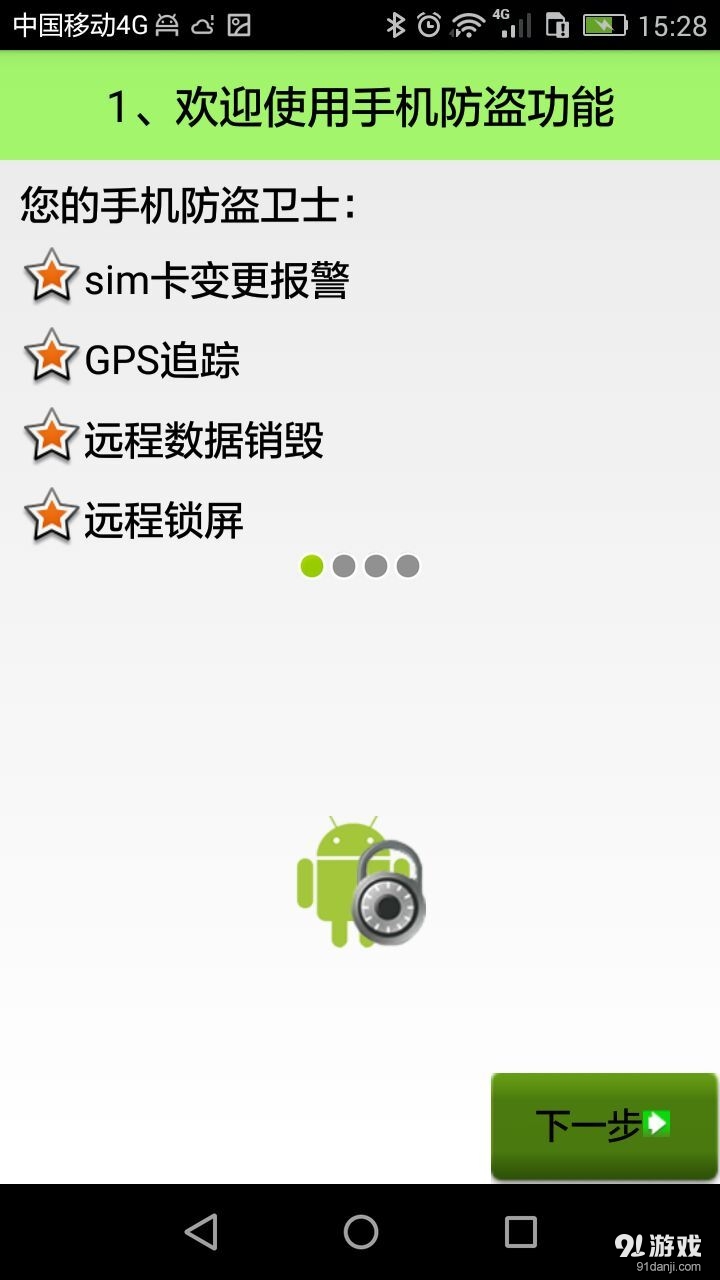Image resolution: width=720 pixels, height=1280 pixels.
Task: Tap the second gray page indicator dot
Action: (x=344, y=565)
